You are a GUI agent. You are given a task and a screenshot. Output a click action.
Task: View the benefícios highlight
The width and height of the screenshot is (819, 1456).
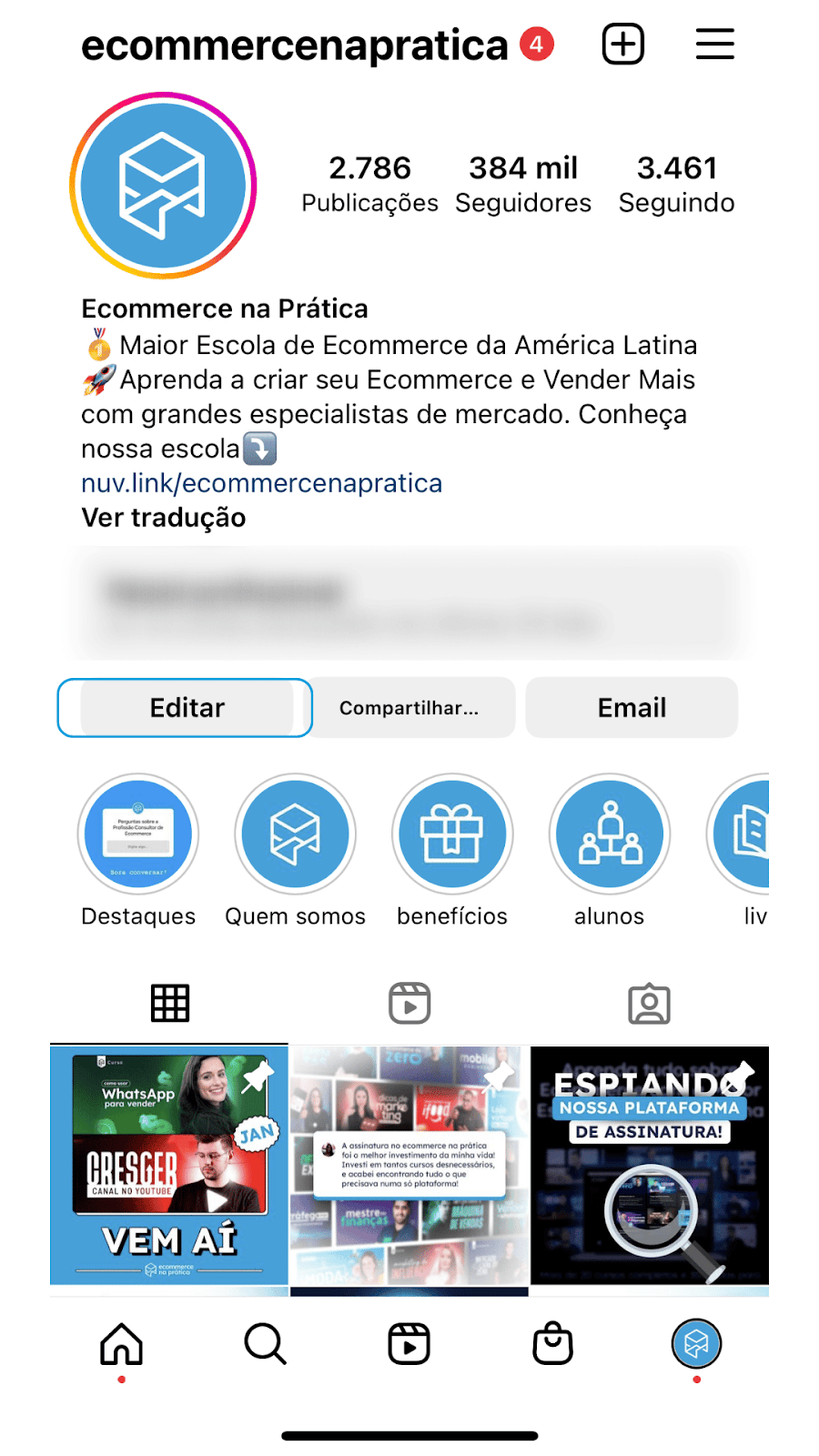coord(452,834)
